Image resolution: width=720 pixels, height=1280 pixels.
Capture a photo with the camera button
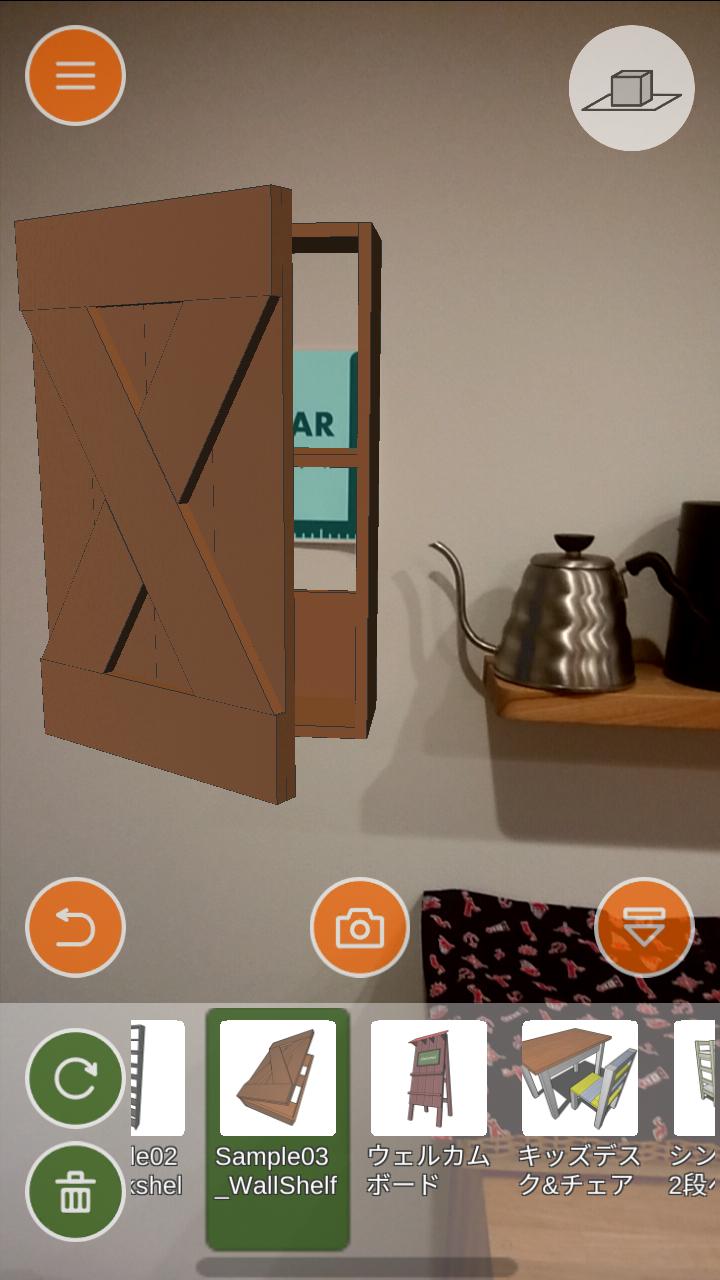tap(360, 927)
